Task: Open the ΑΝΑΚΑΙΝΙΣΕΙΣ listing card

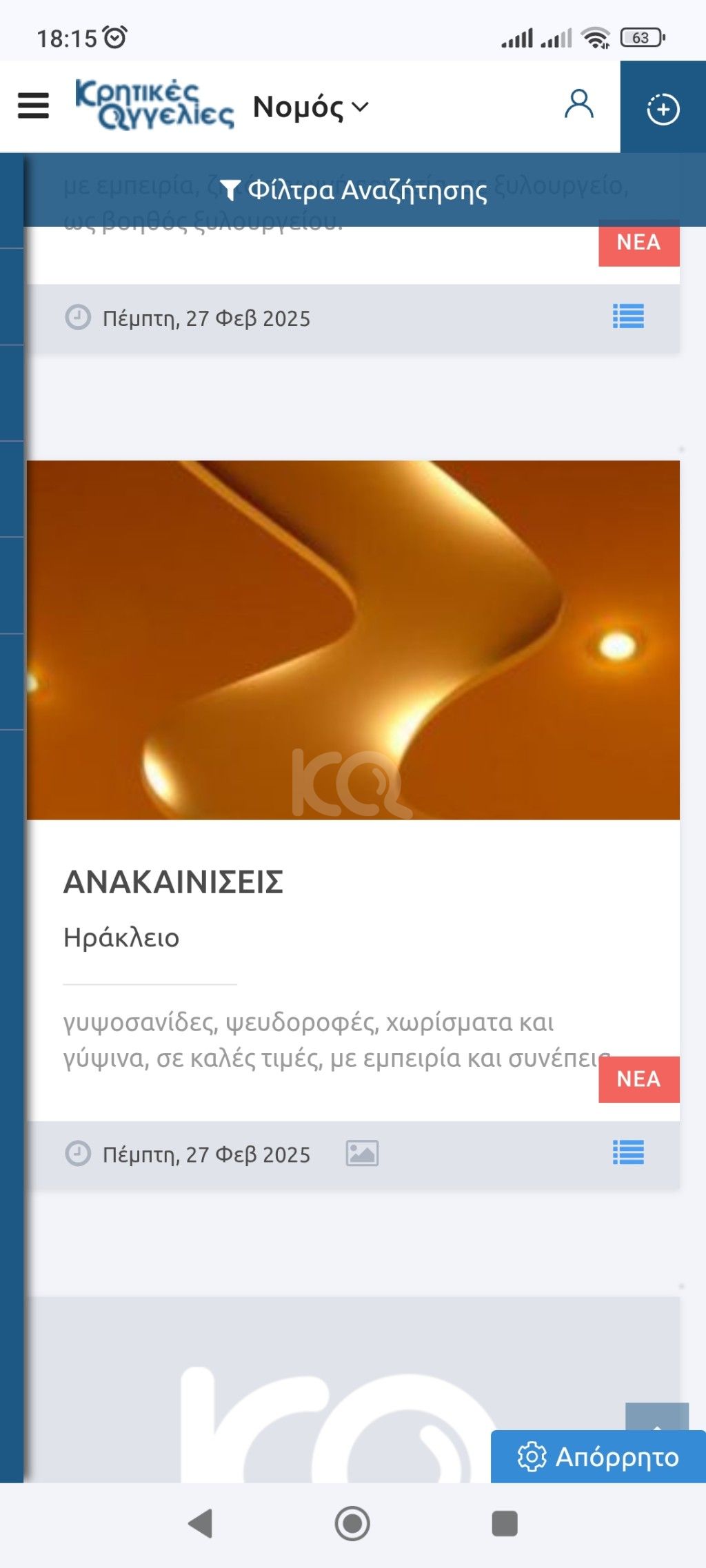Action: click(173, 882)
